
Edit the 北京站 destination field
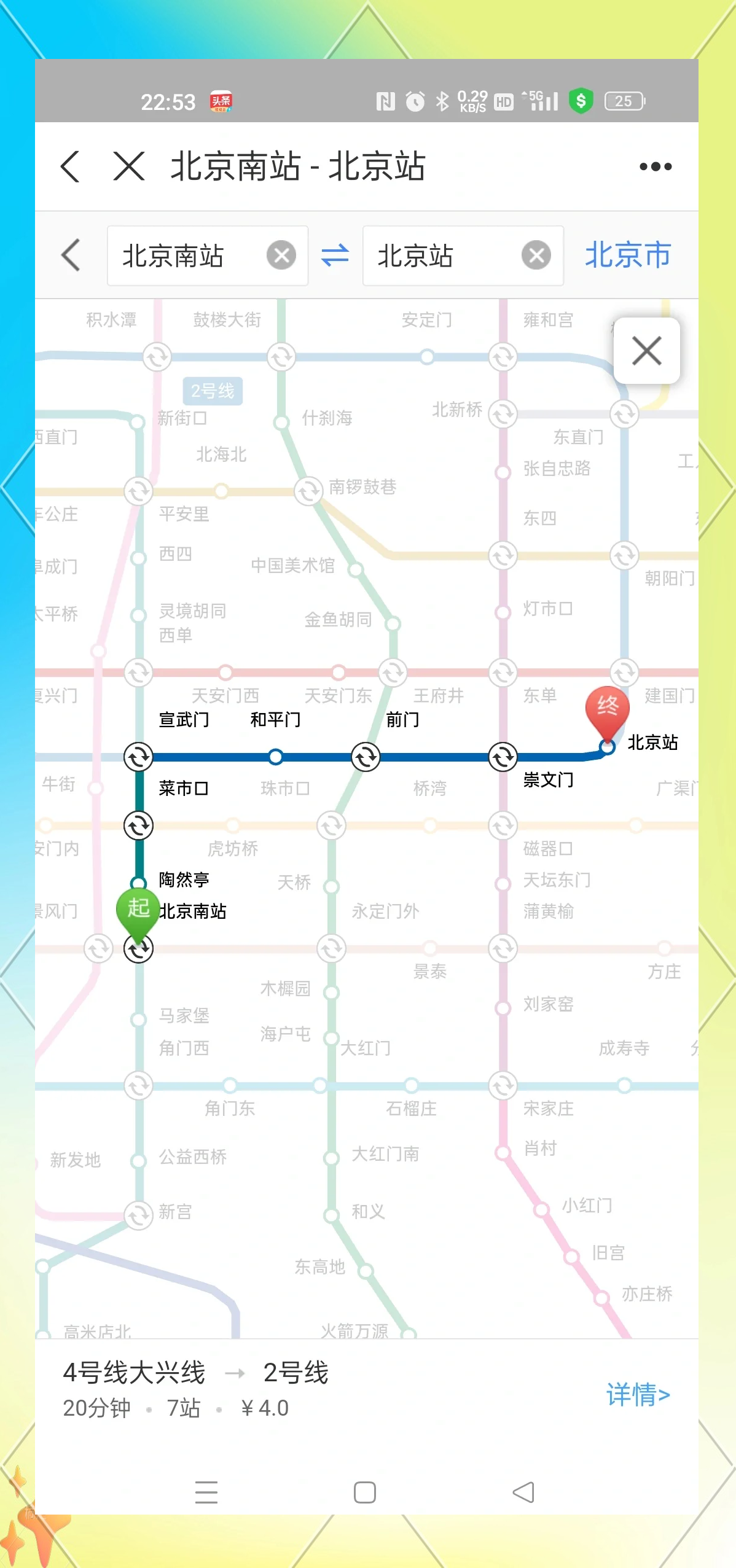coord(439,255)
